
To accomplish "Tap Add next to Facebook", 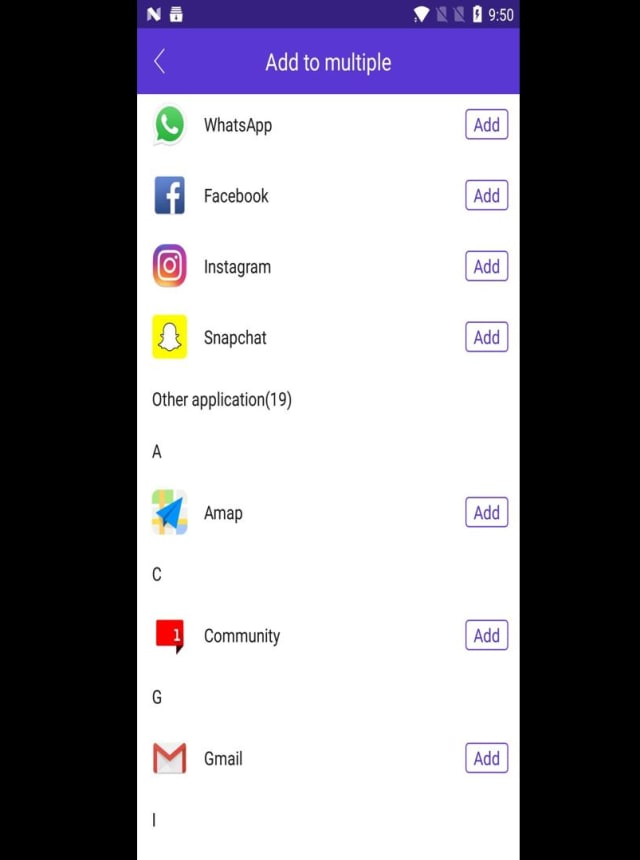I will [x=486, y=196].
